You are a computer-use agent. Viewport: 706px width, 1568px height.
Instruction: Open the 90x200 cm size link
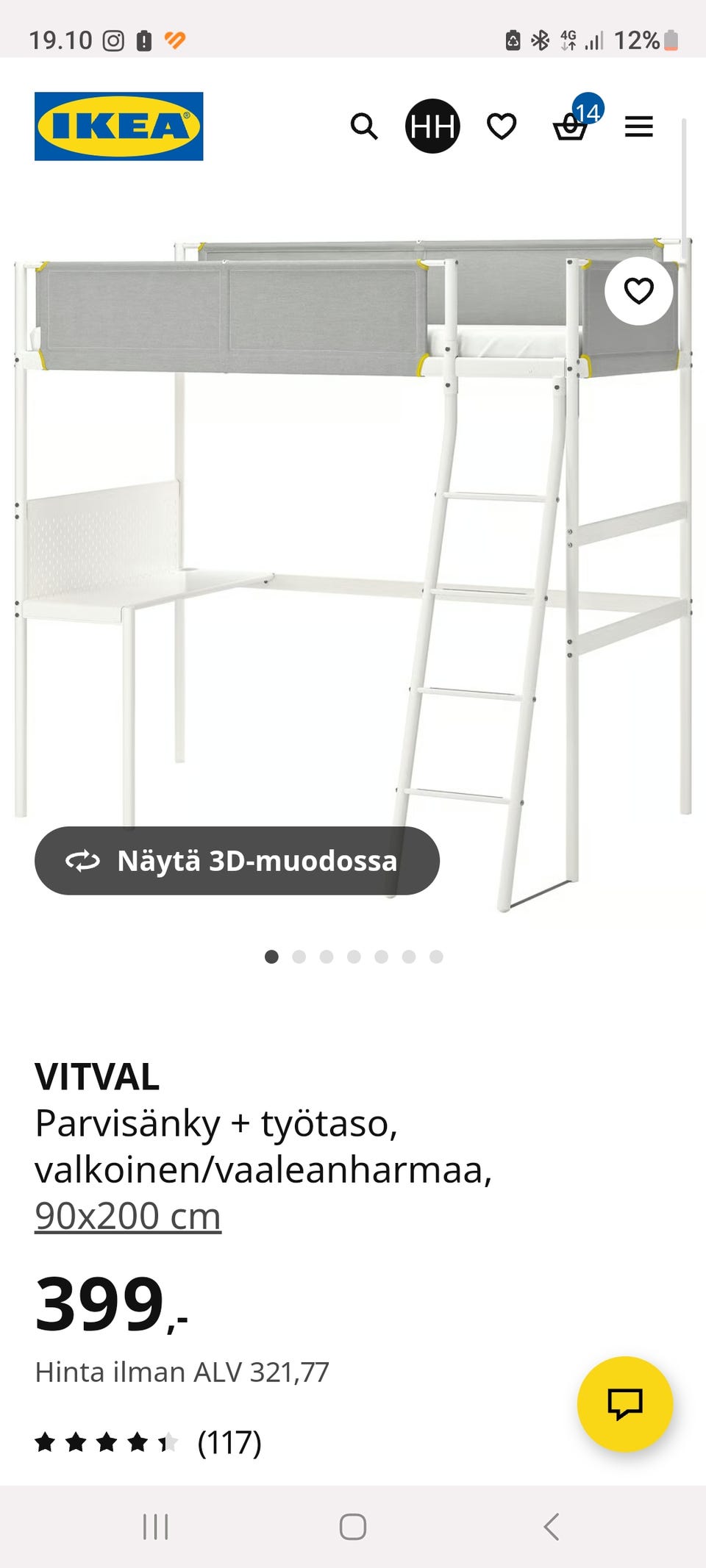(x=128, y=1214)
